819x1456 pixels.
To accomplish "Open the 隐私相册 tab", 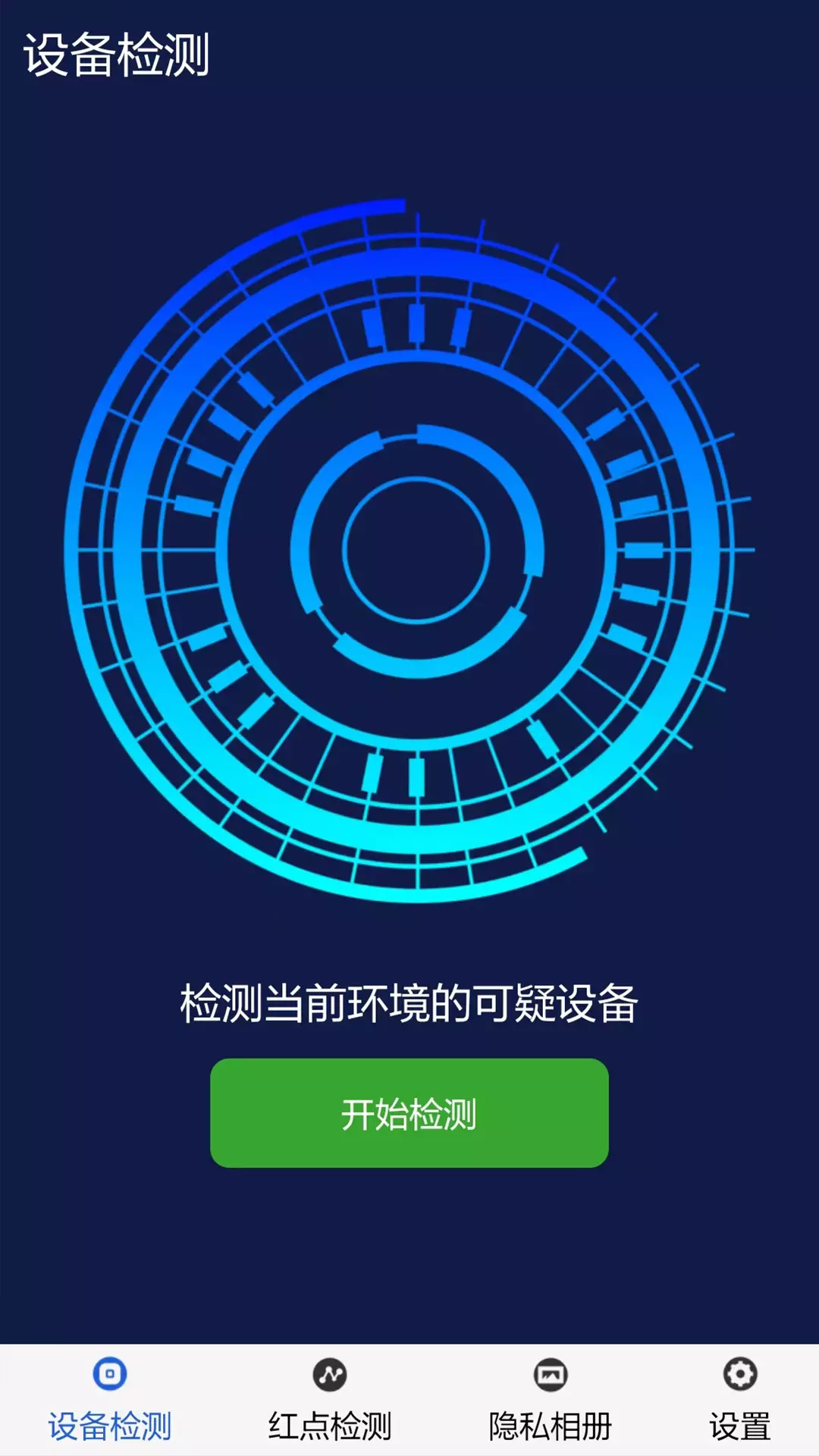I will pyautogui.click(x=550, y=1400).
